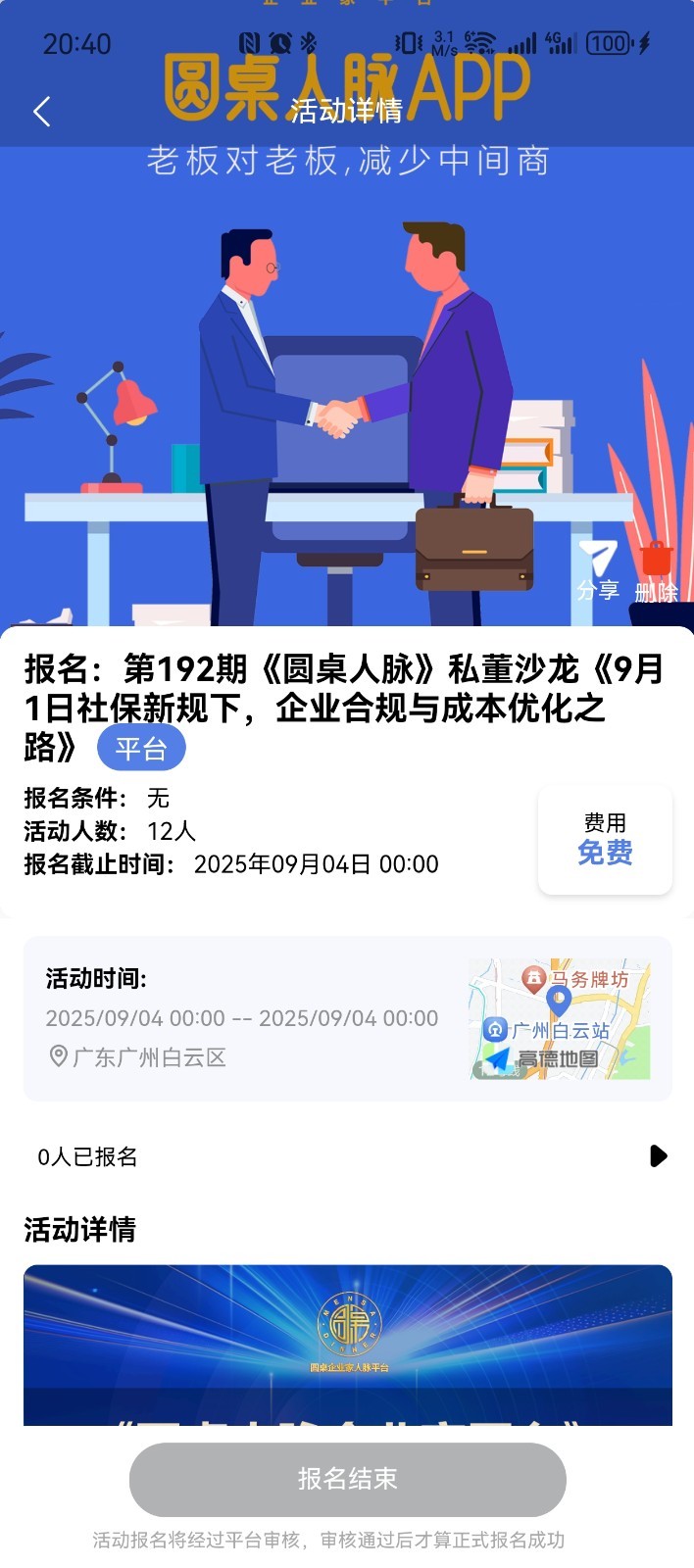Expand the list of registered attendees
This screenshot has width=694, height=1568.
(658, 1156)
